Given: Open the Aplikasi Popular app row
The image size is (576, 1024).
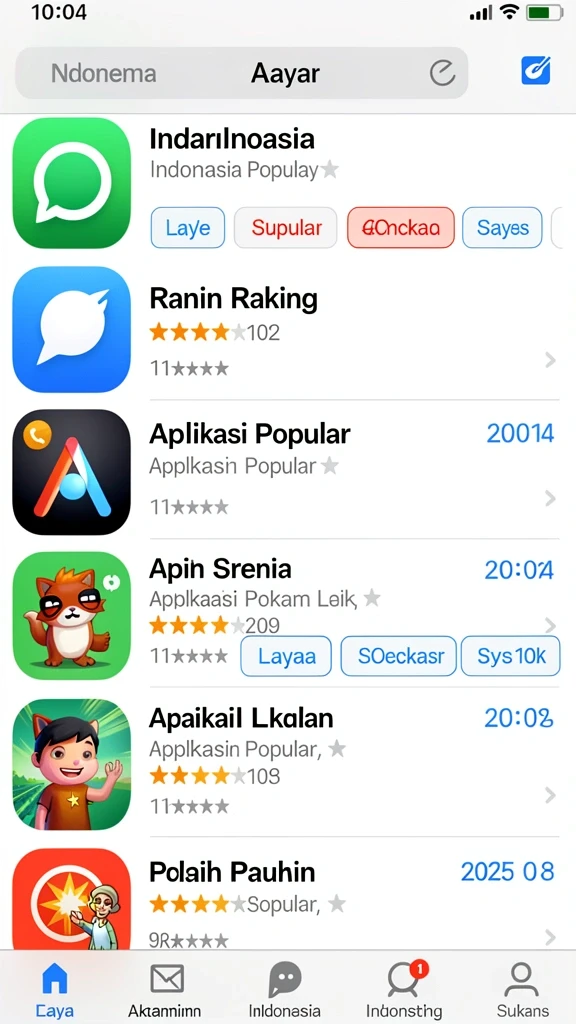Looking at the screenshot, I should coord(288,470).
